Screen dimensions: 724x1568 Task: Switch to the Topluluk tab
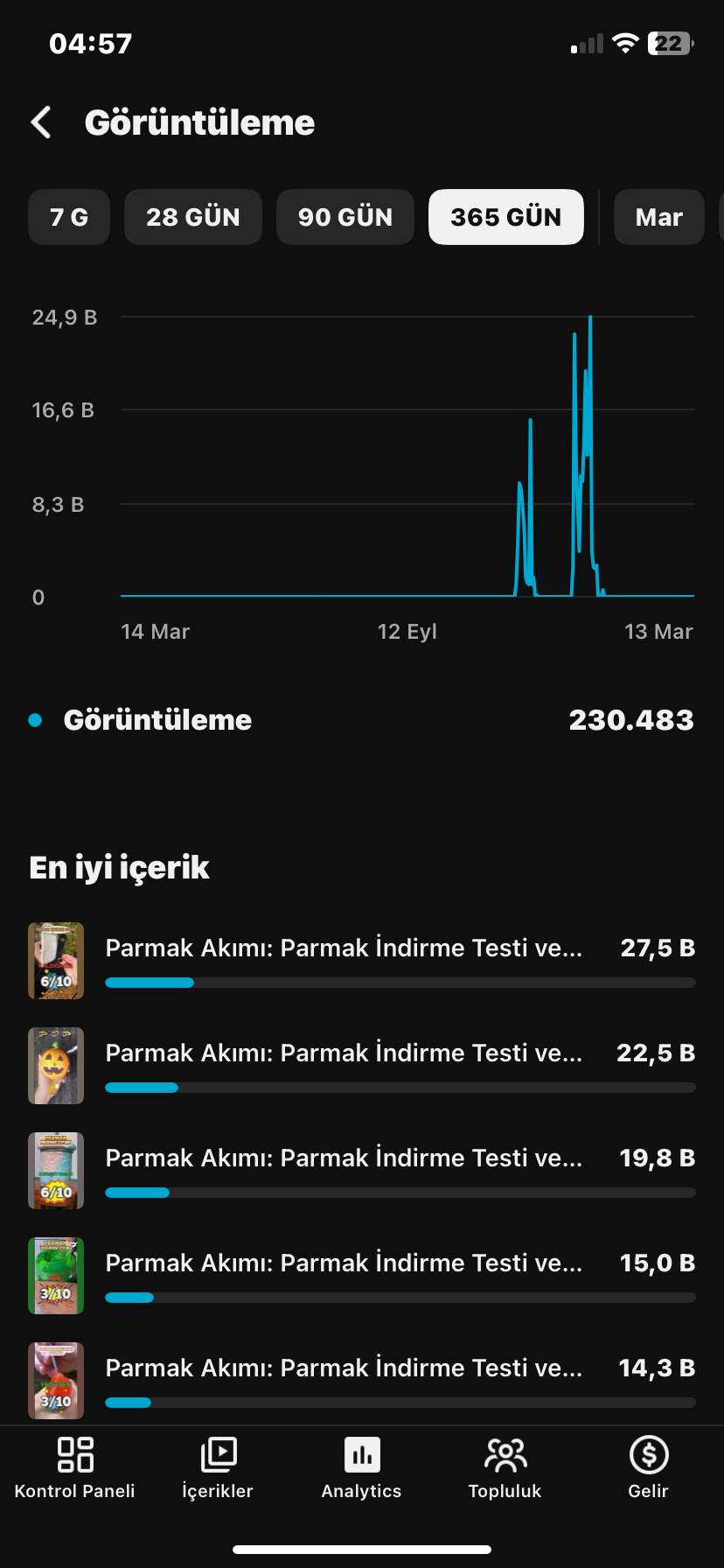coord(505,1469)
